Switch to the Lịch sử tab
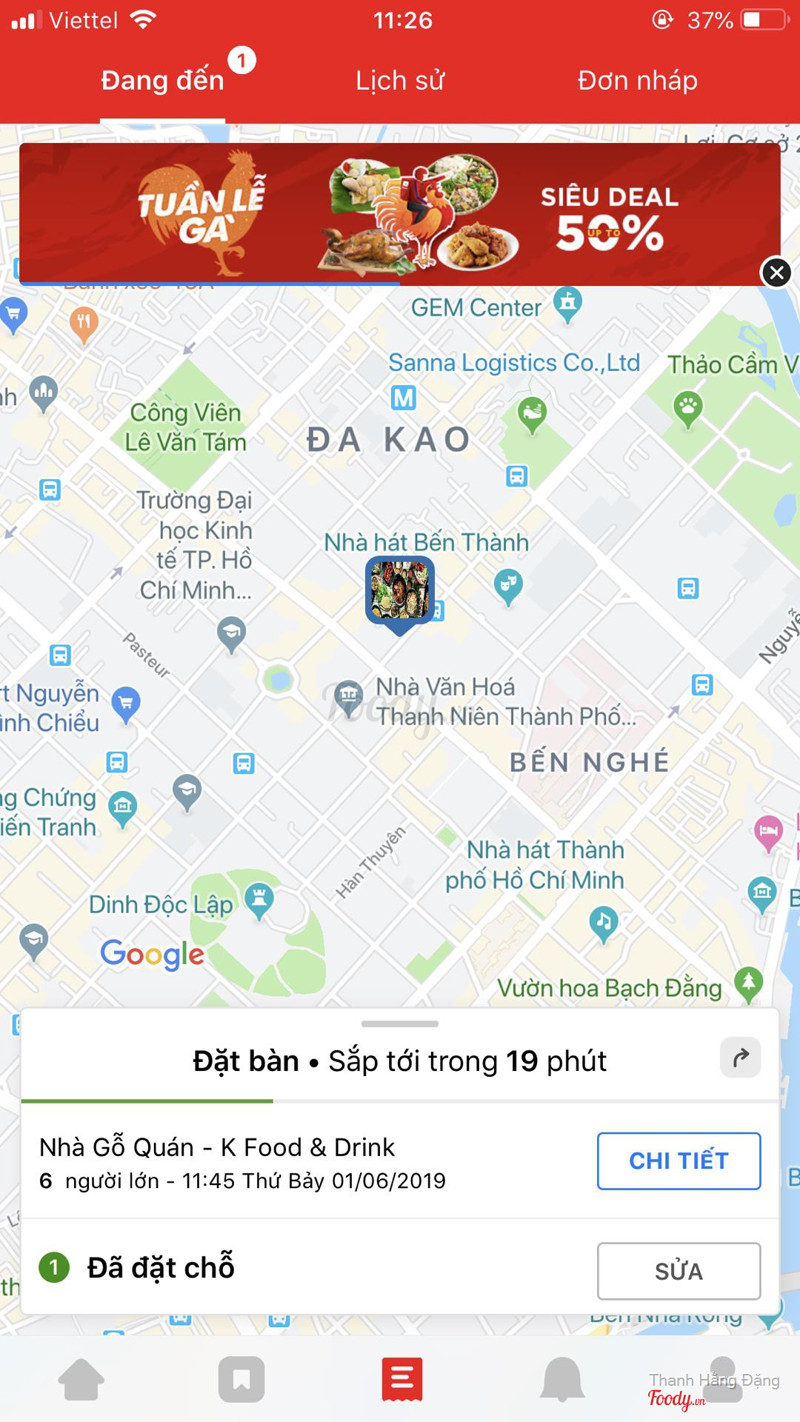The image size is (800, 1422). coord(400,81)
